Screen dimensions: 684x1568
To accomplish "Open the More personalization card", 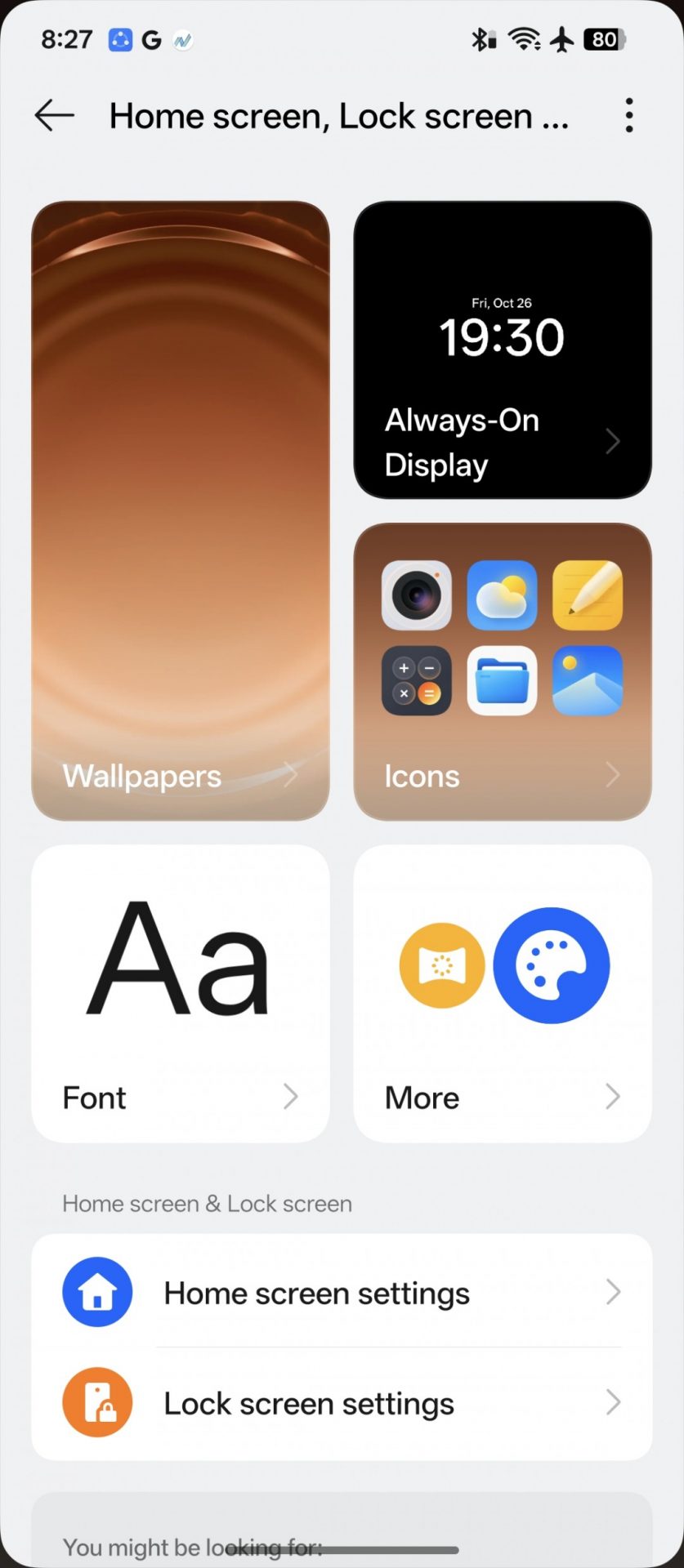I will [x=502, y=993].
